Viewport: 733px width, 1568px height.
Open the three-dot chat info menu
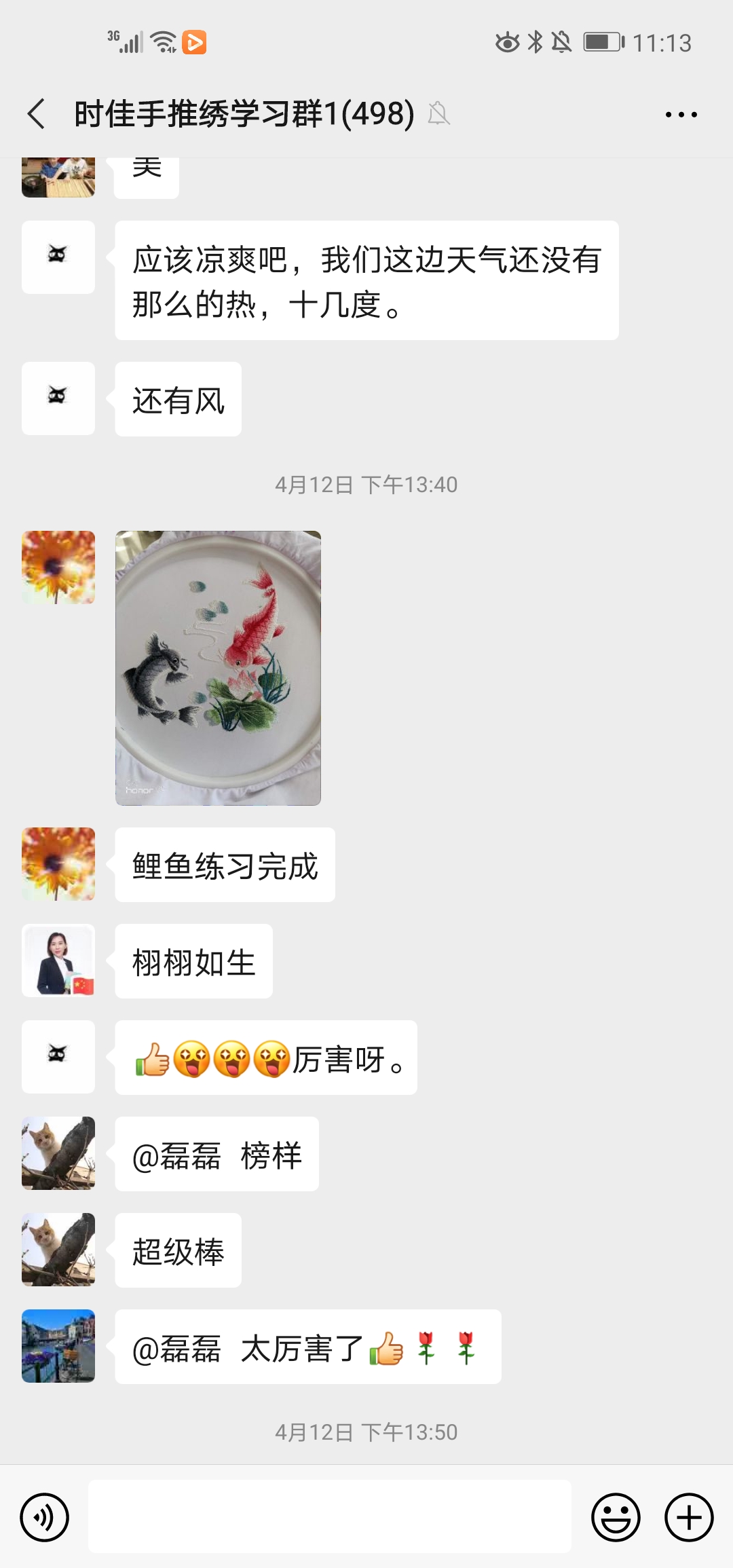(681, 114)
